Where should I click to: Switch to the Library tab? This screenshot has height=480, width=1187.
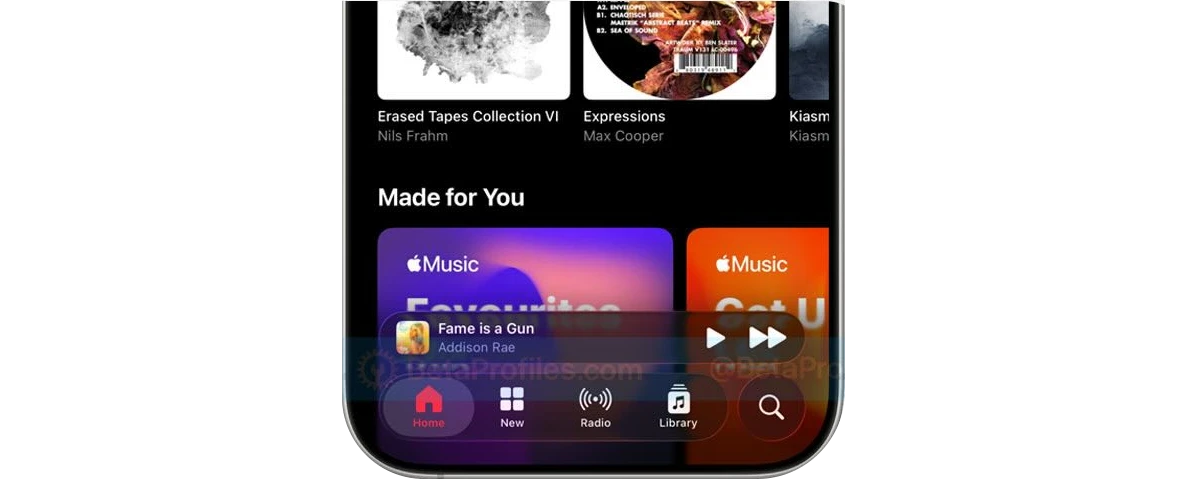click(x=678, y=407)
